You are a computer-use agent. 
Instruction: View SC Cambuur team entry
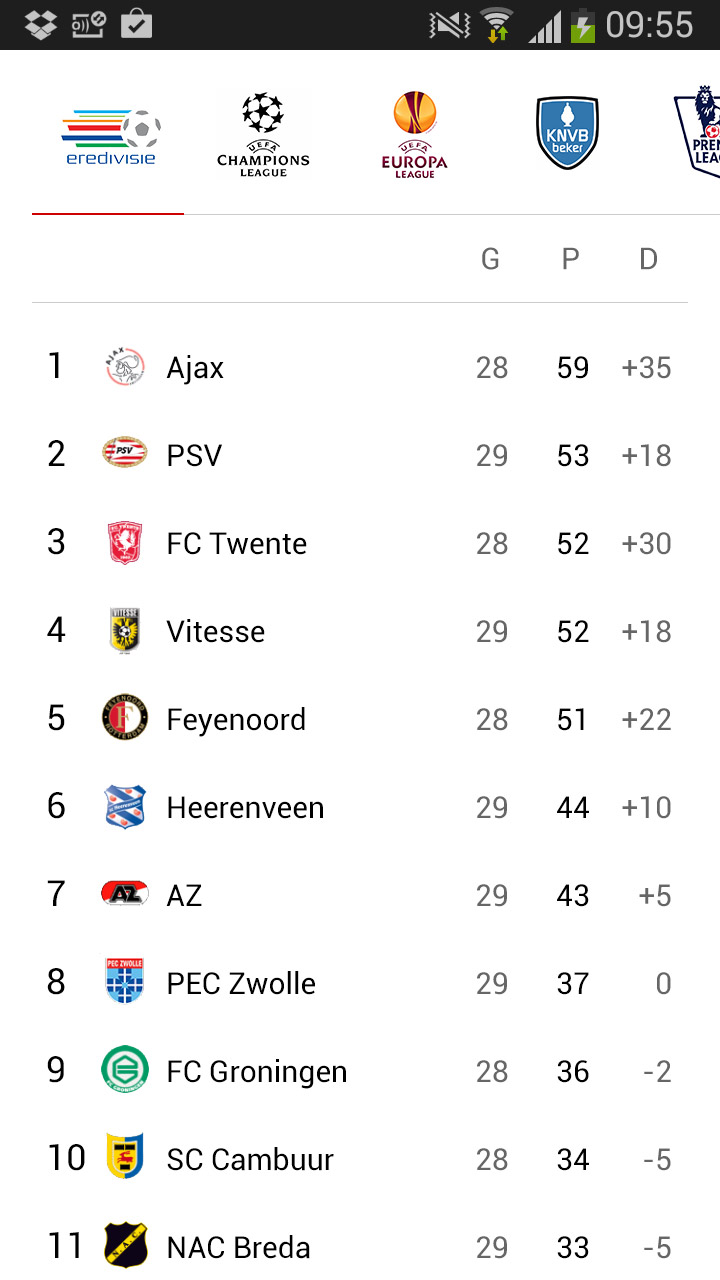(360, 1159)
